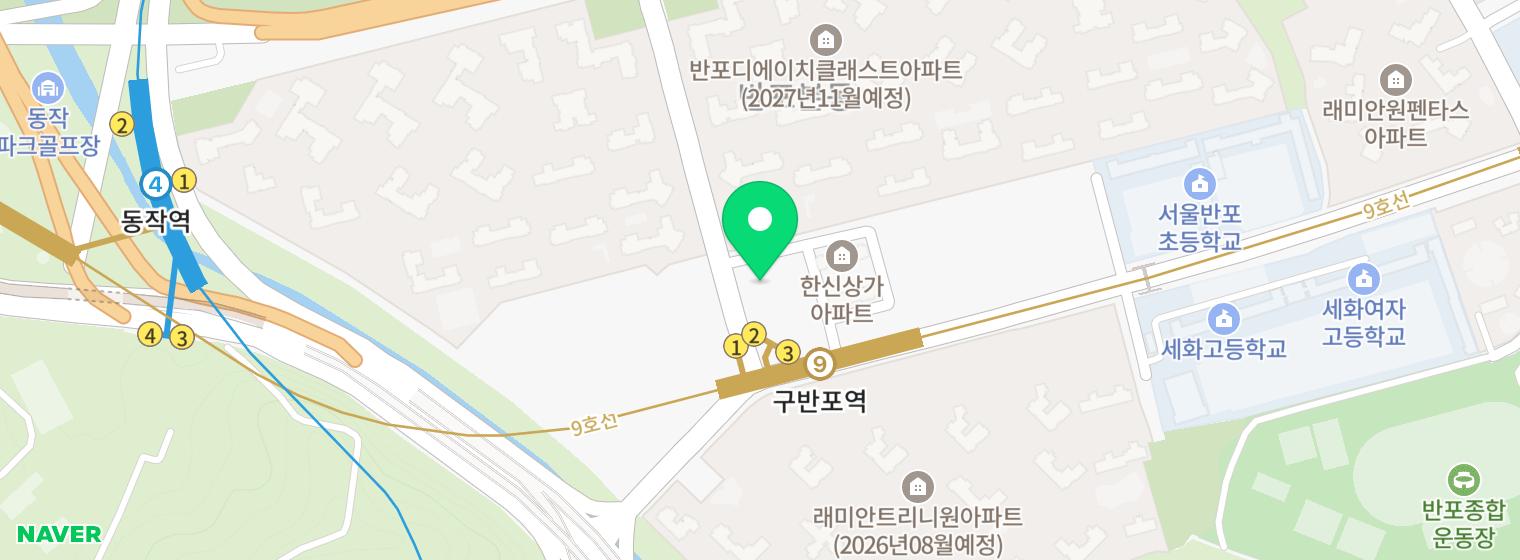Open the 서울반포초등학교 school marker

point(1199,184)
